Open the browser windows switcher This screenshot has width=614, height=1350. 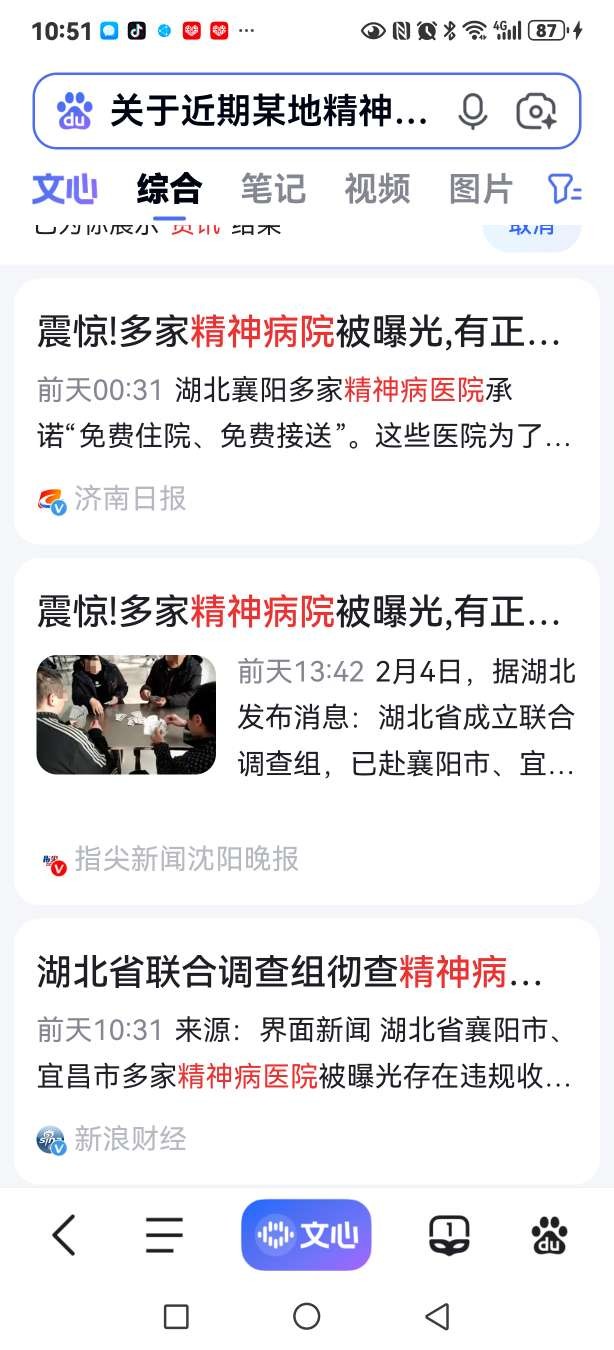(x=449, y=1235)
